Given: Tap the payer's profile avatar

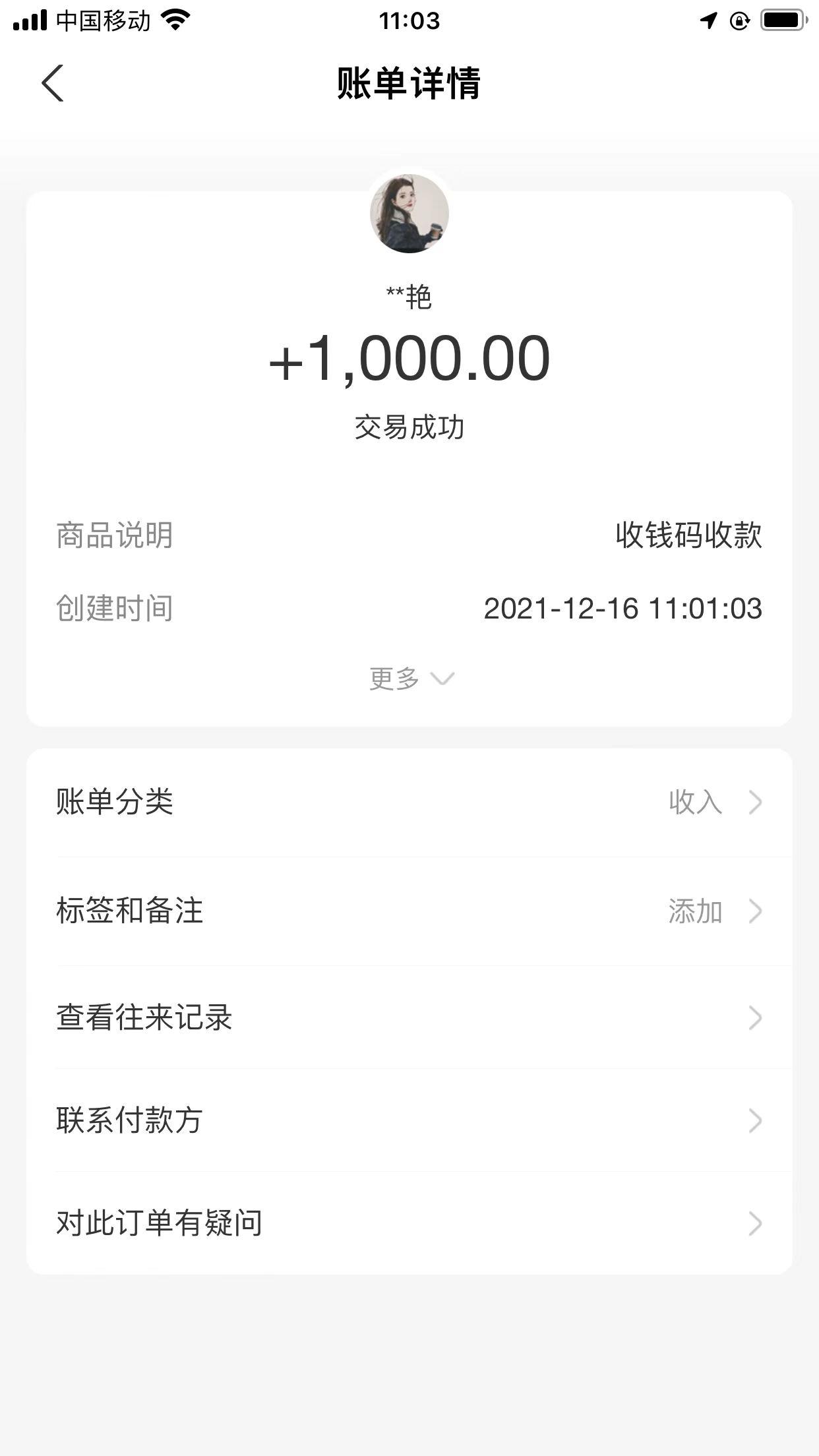Looking at the screenshot, I should pyautogui.click(x=409, y=214).
